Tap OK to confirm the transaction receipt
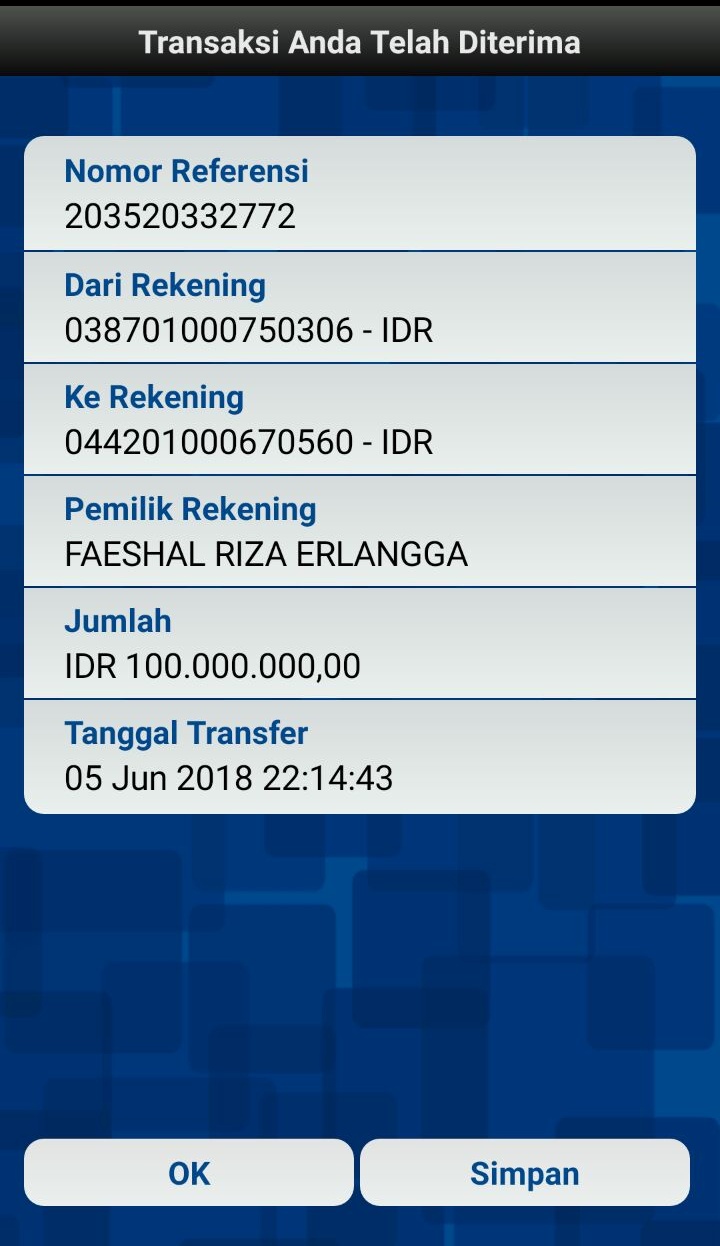The image size is (720, 1246). (x=189, y=1172)
